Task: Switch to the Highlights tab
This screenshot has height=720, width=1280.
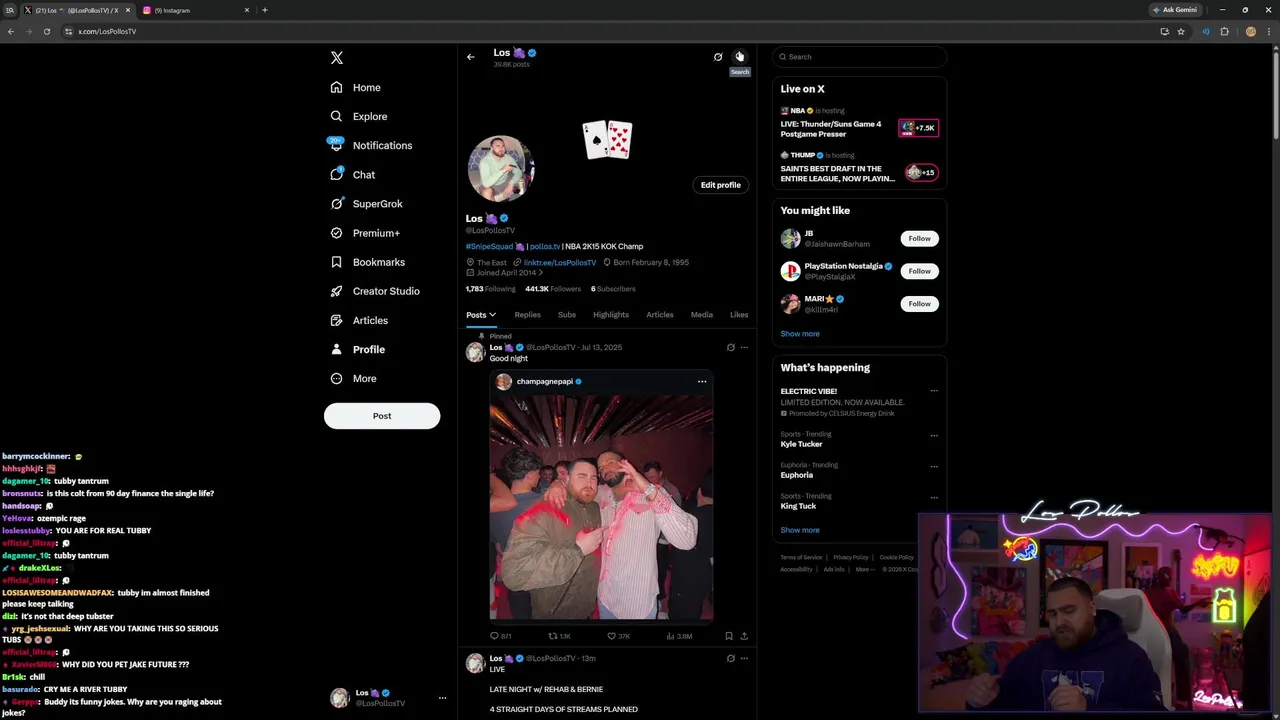Action: [610, 315]
